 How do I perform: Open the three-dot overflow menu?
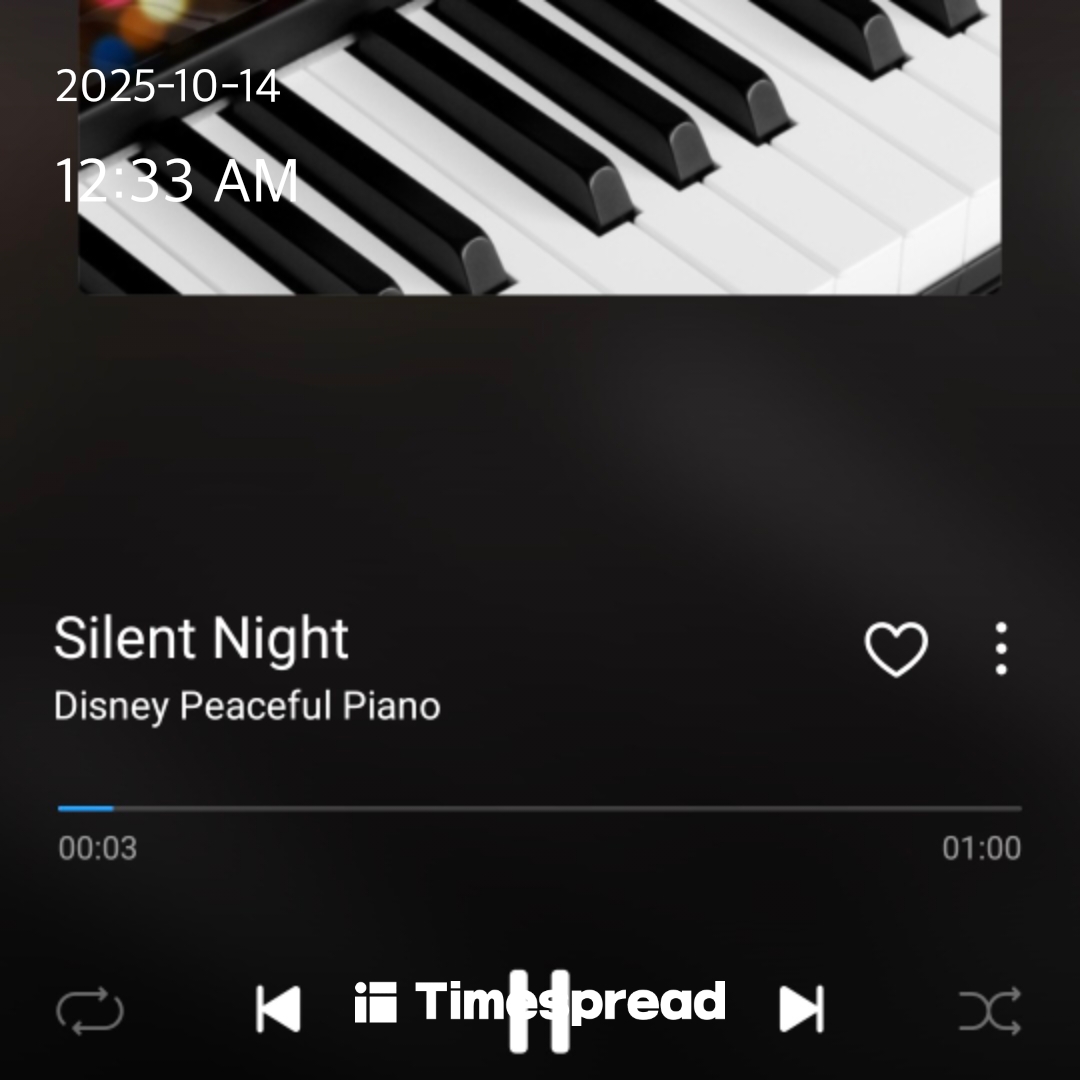click(x=1001, y=649)
